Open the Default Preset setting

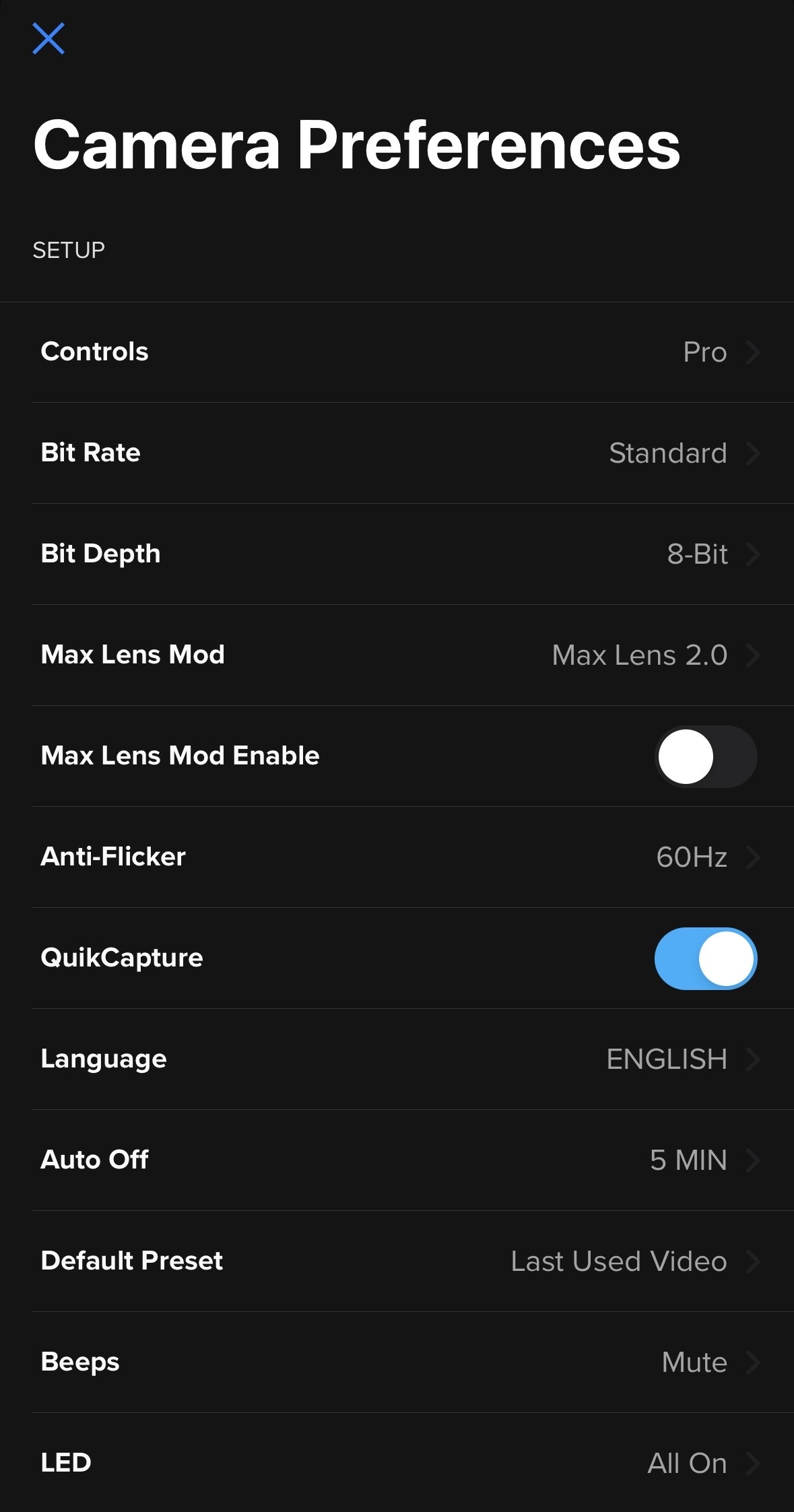click(x=753, y=1261)
